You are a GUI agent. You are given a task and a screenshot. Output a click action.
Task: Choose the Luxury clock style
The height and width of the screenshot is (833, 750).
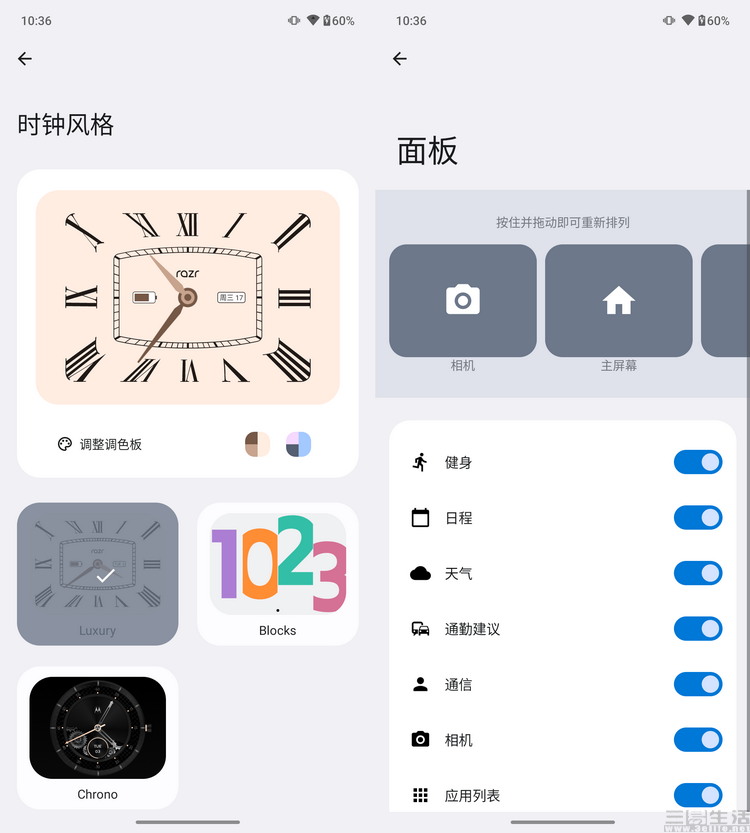[x=97, y=574]
